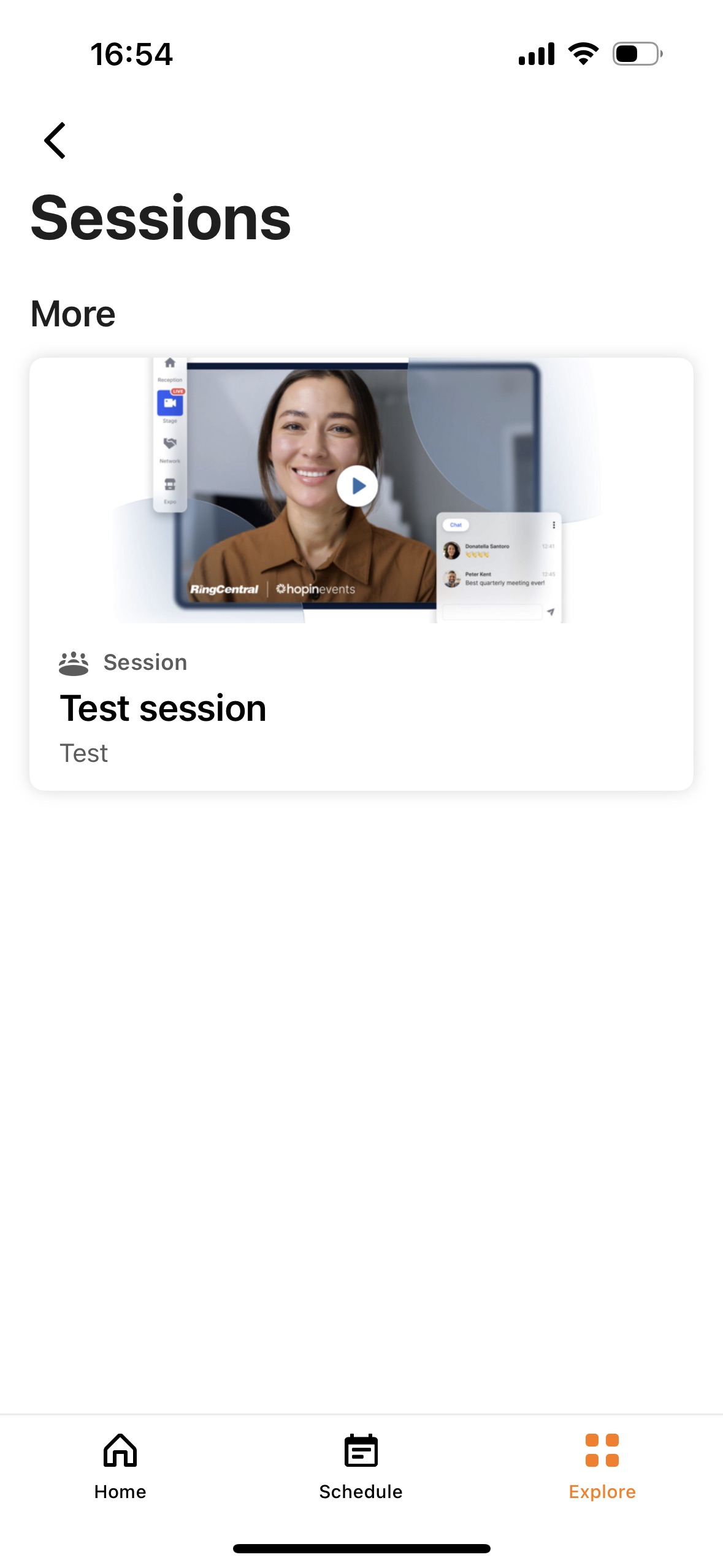
Task: Go back from the Sessions screen
Action: click(x=55, y=140)
